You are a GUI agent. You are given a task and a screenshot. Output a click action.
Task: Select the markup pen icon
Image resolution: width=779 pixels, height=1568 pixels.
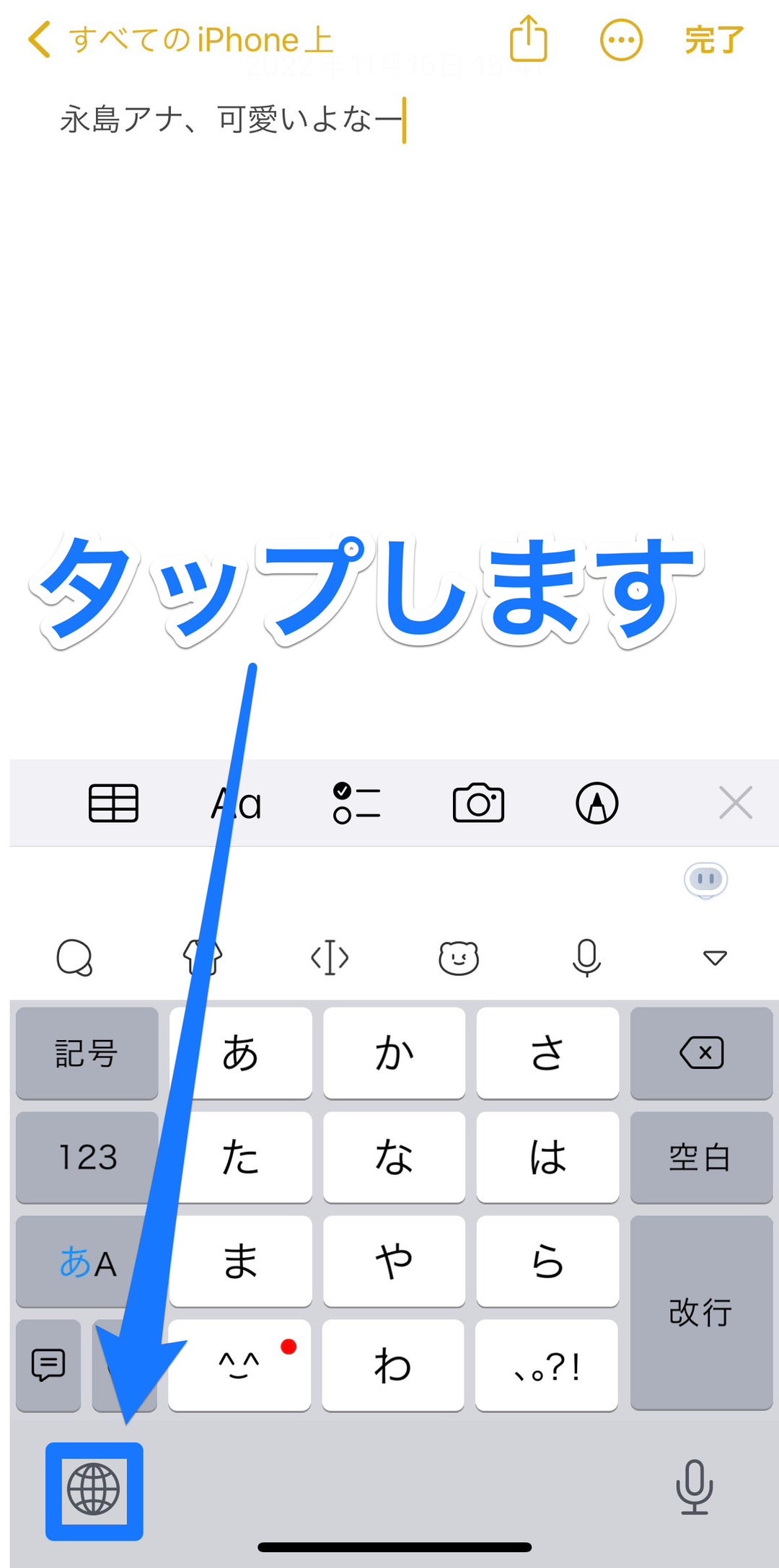[596, 803]
